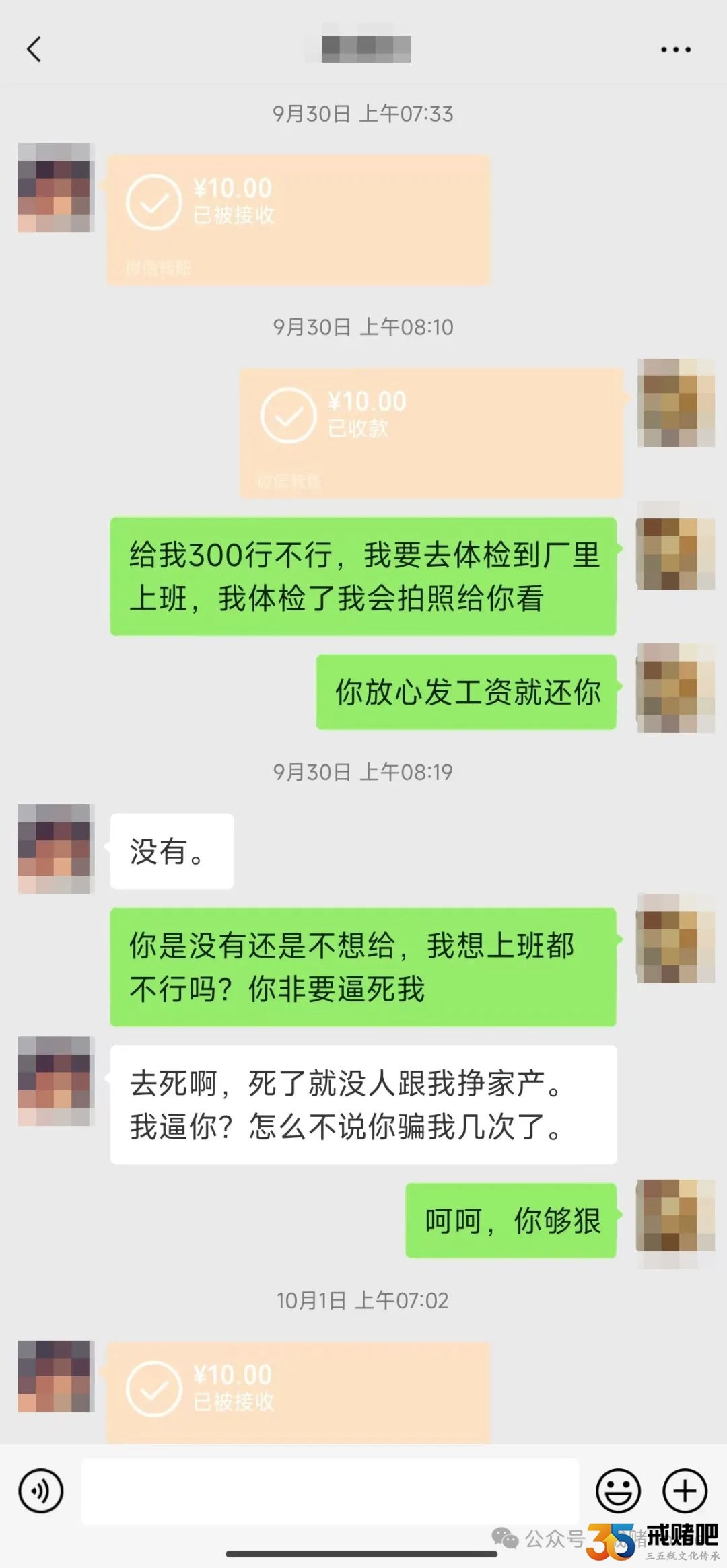Go back to the chat list
The image size is (727, 1568).
tap(34, 49)
